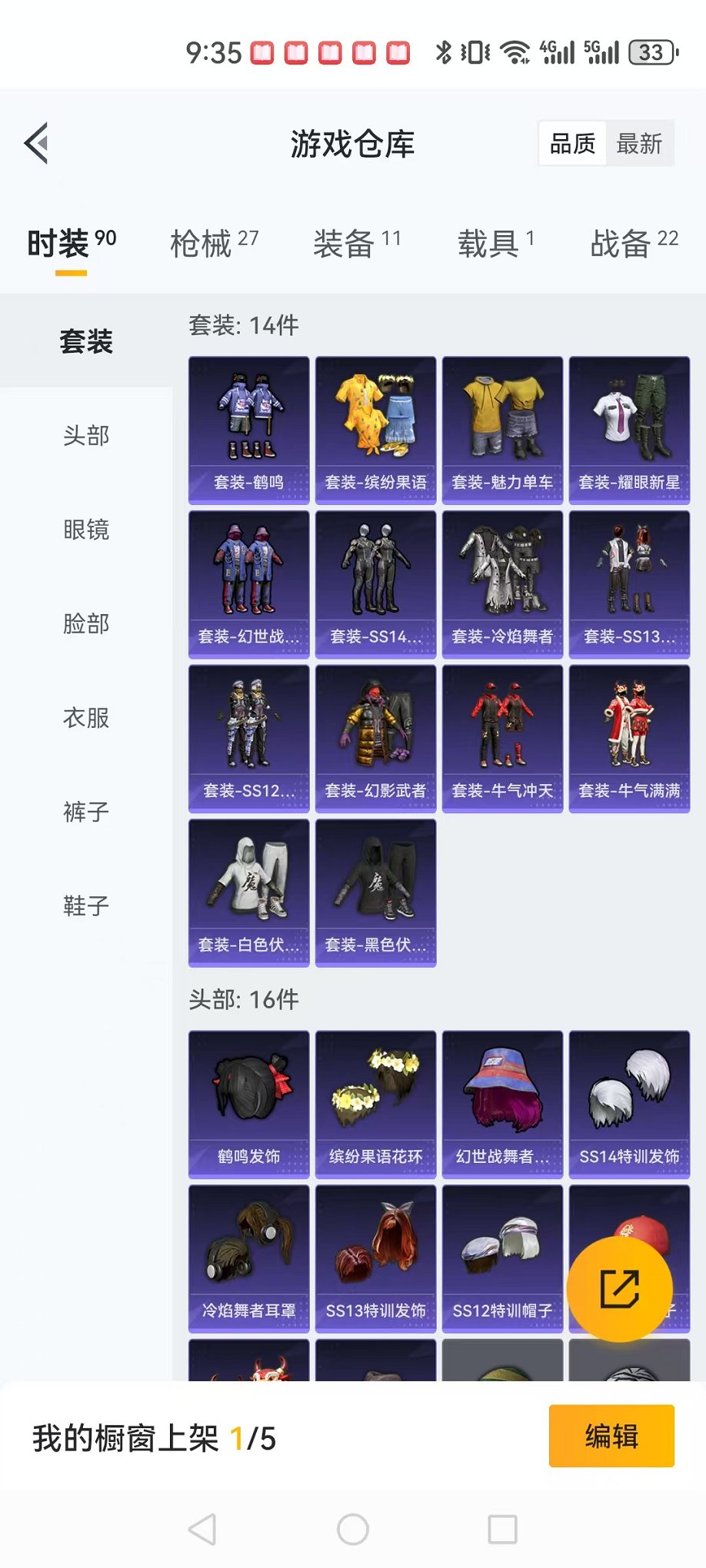Sort items by 最新
This screenshot has height=1568, width=706.
click(x=639, y=144)
